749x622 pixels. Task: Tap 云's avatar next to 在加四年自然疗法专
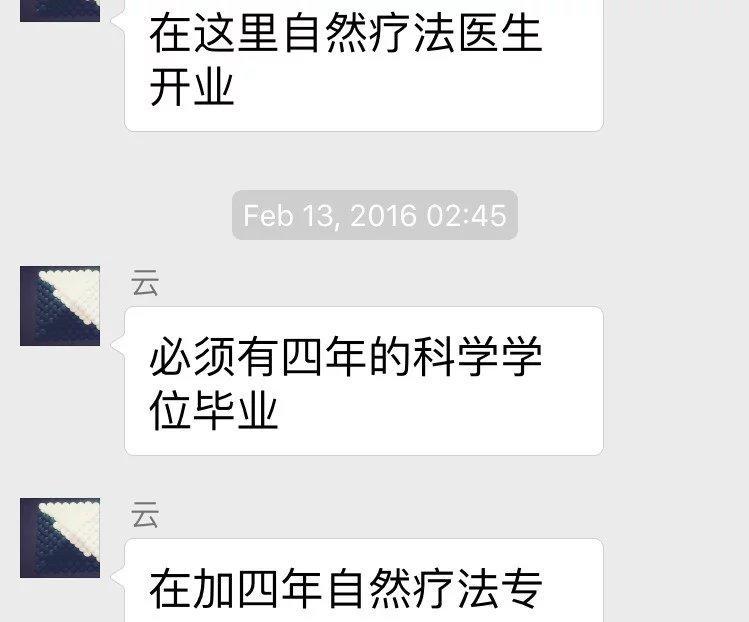point(60,538)
